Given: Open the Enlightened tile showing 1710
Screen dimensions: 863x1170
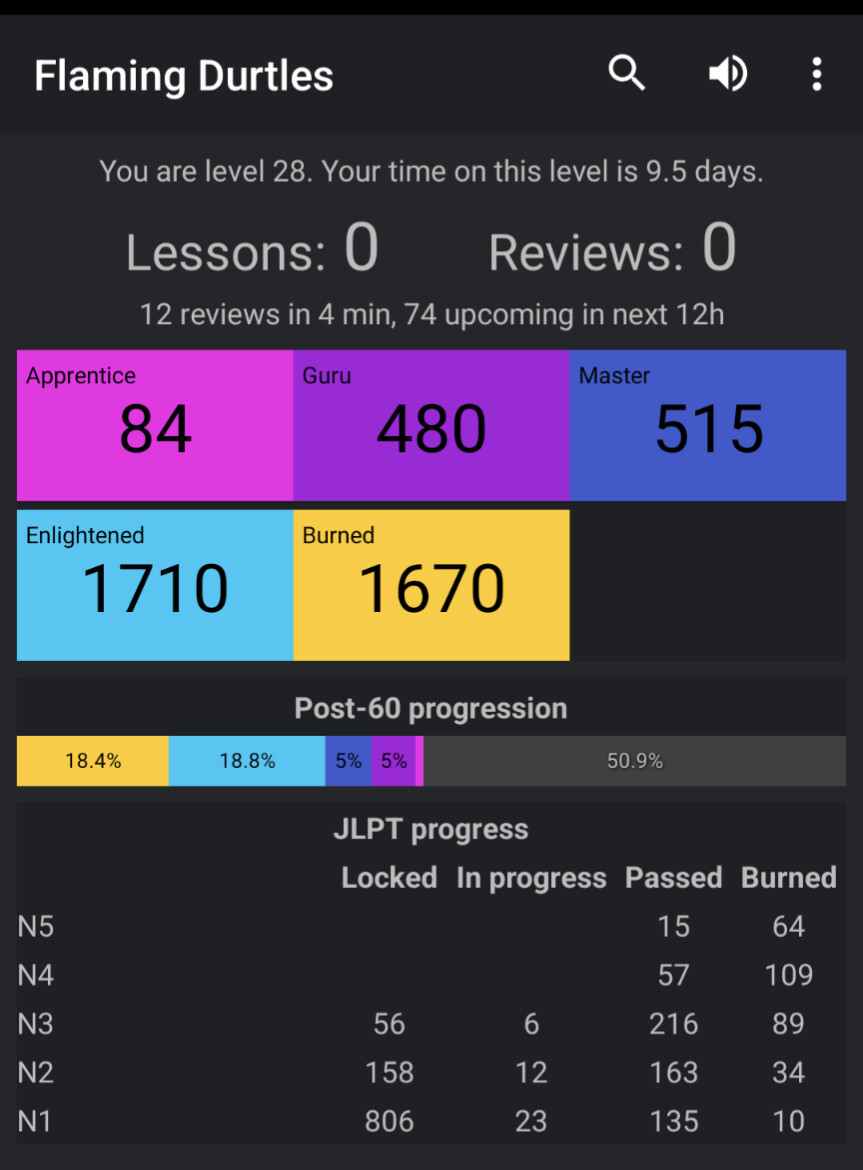Looking at the screenshot, I should 155,585.
